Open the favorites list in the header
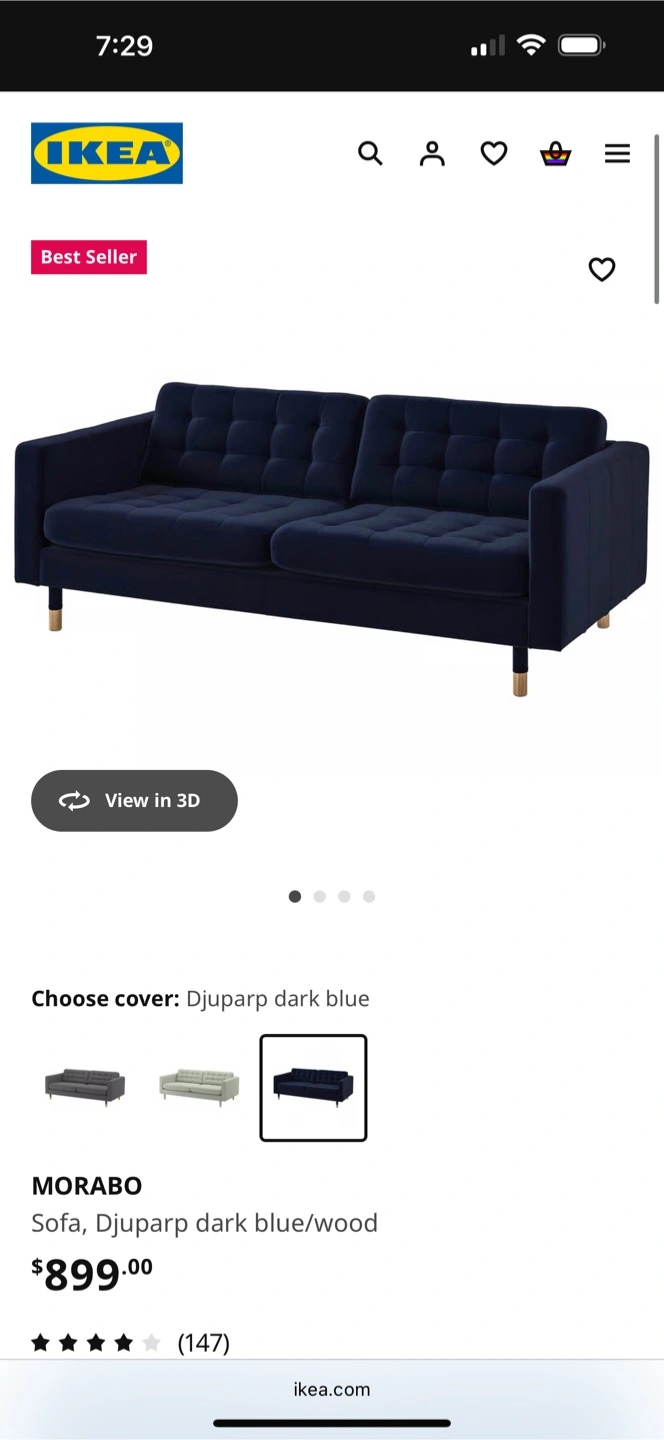 [494, 153]
